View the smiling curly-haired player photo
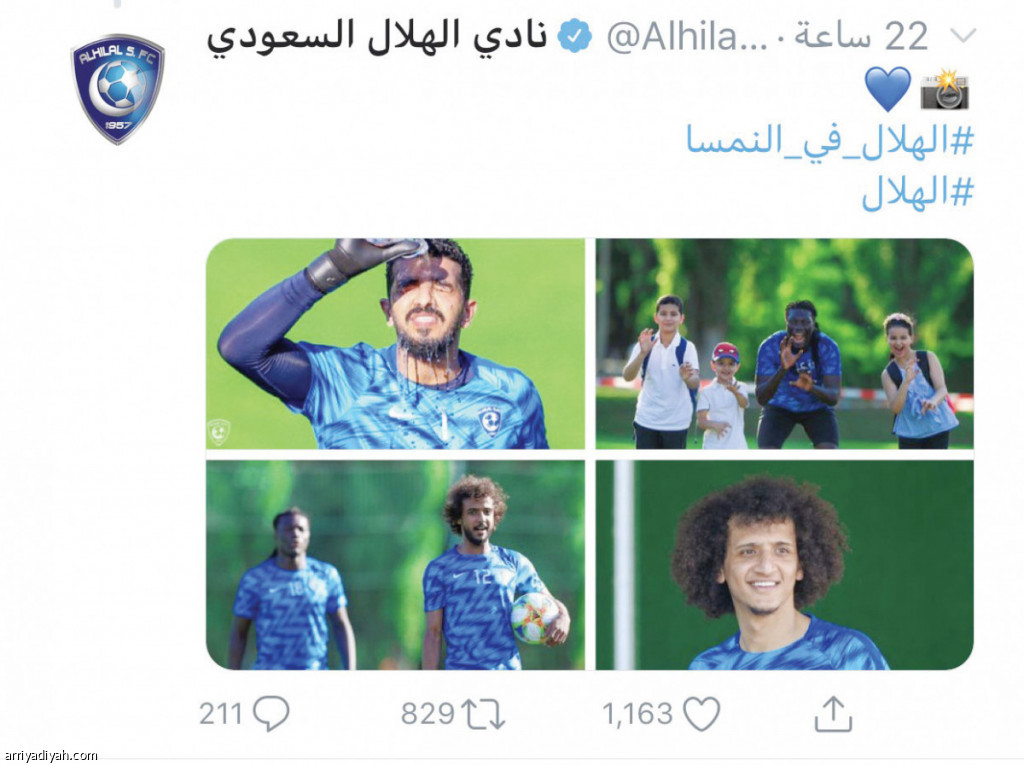The image size is (1024, 765). pos(784,564)
